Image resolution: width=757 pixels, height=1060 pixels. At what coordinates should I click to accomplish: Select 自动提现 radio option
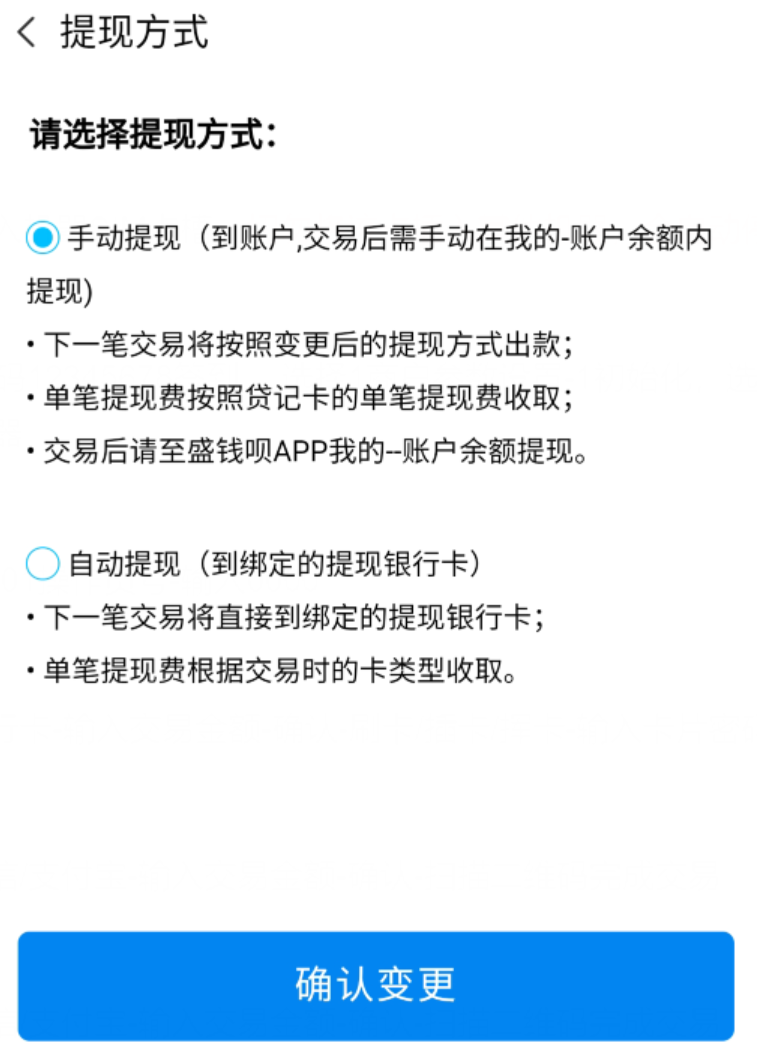tap(43, 564)
